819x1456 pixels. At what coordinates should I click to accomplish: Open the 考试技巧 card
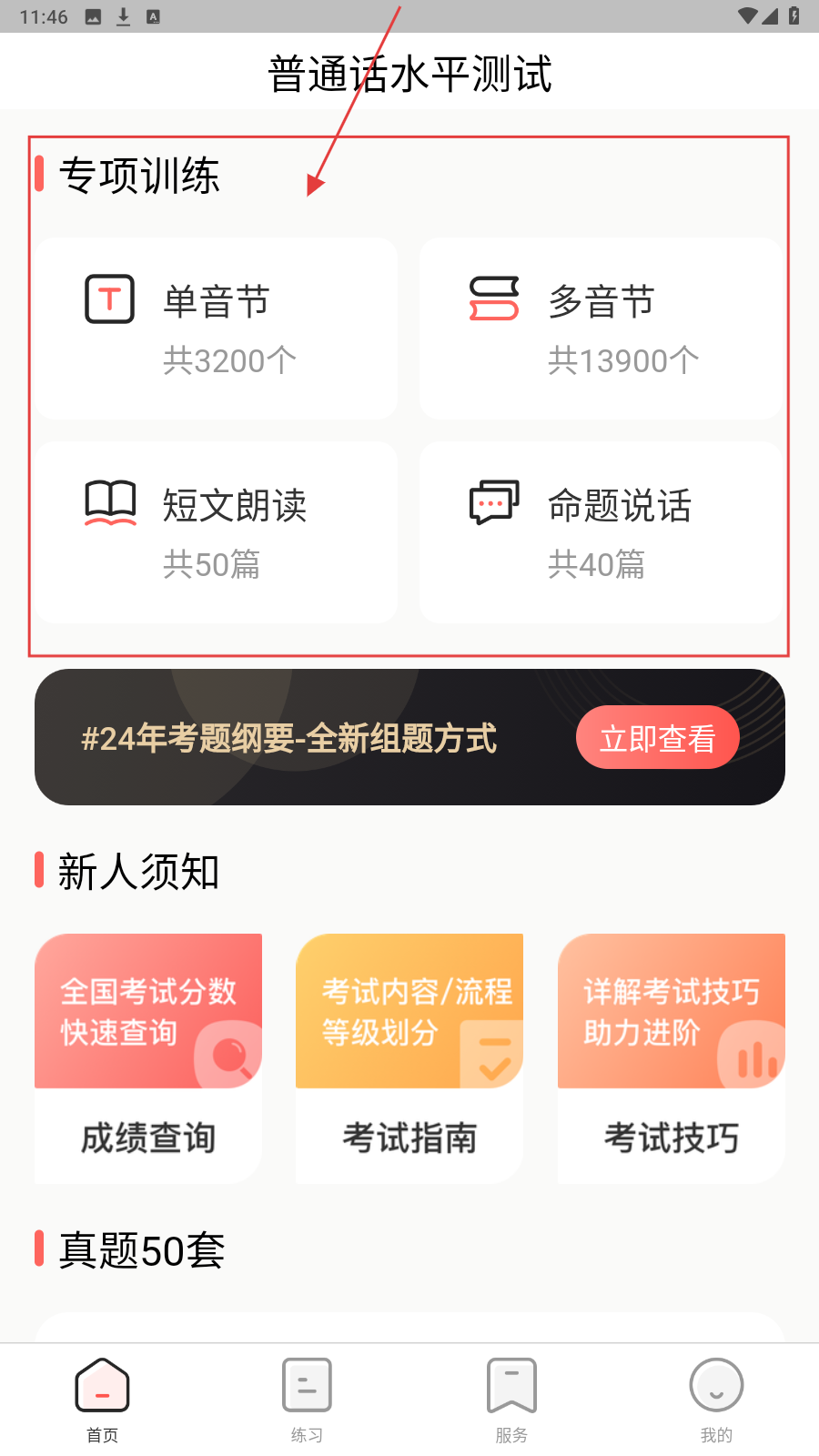[671, 1058]
